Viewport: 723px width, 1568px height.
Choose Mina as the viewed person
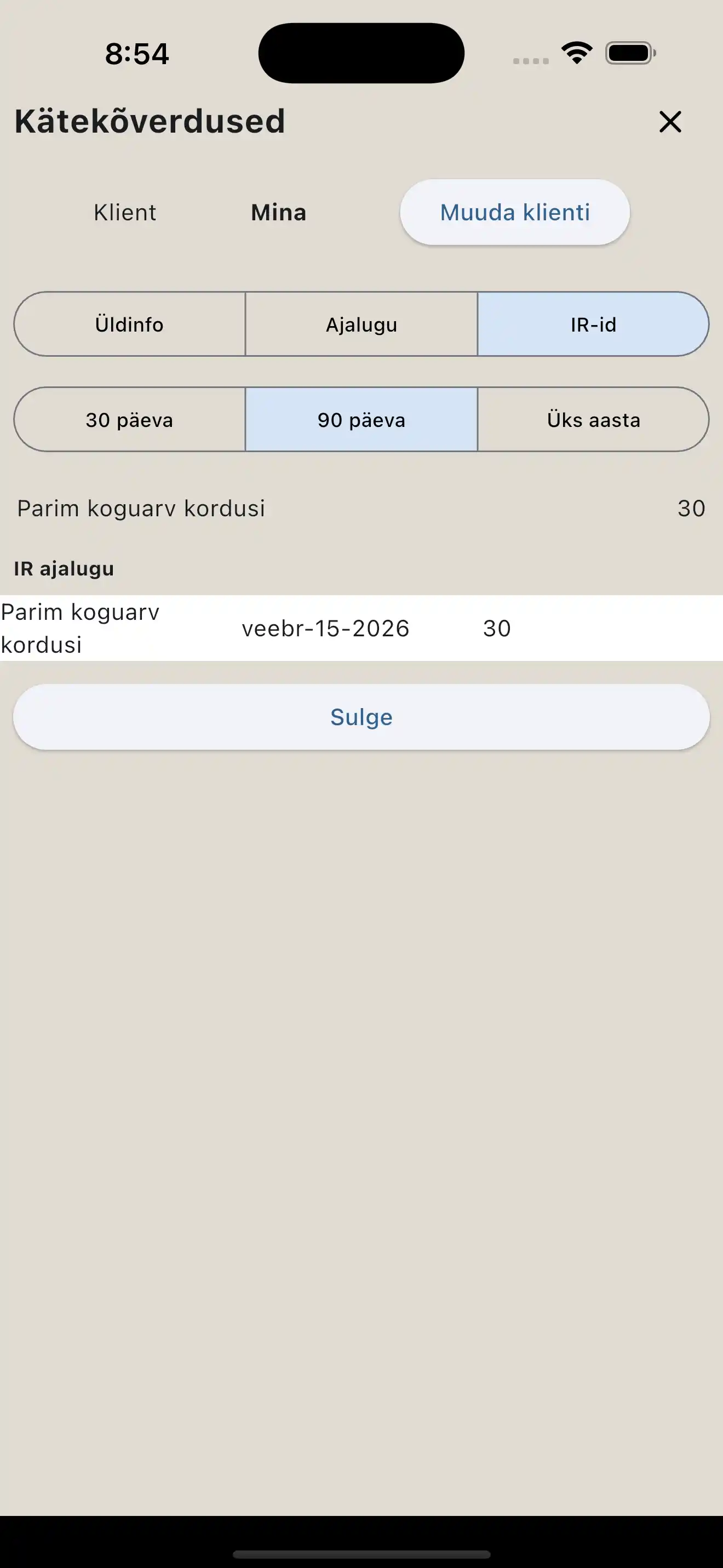tap(278, 213)
